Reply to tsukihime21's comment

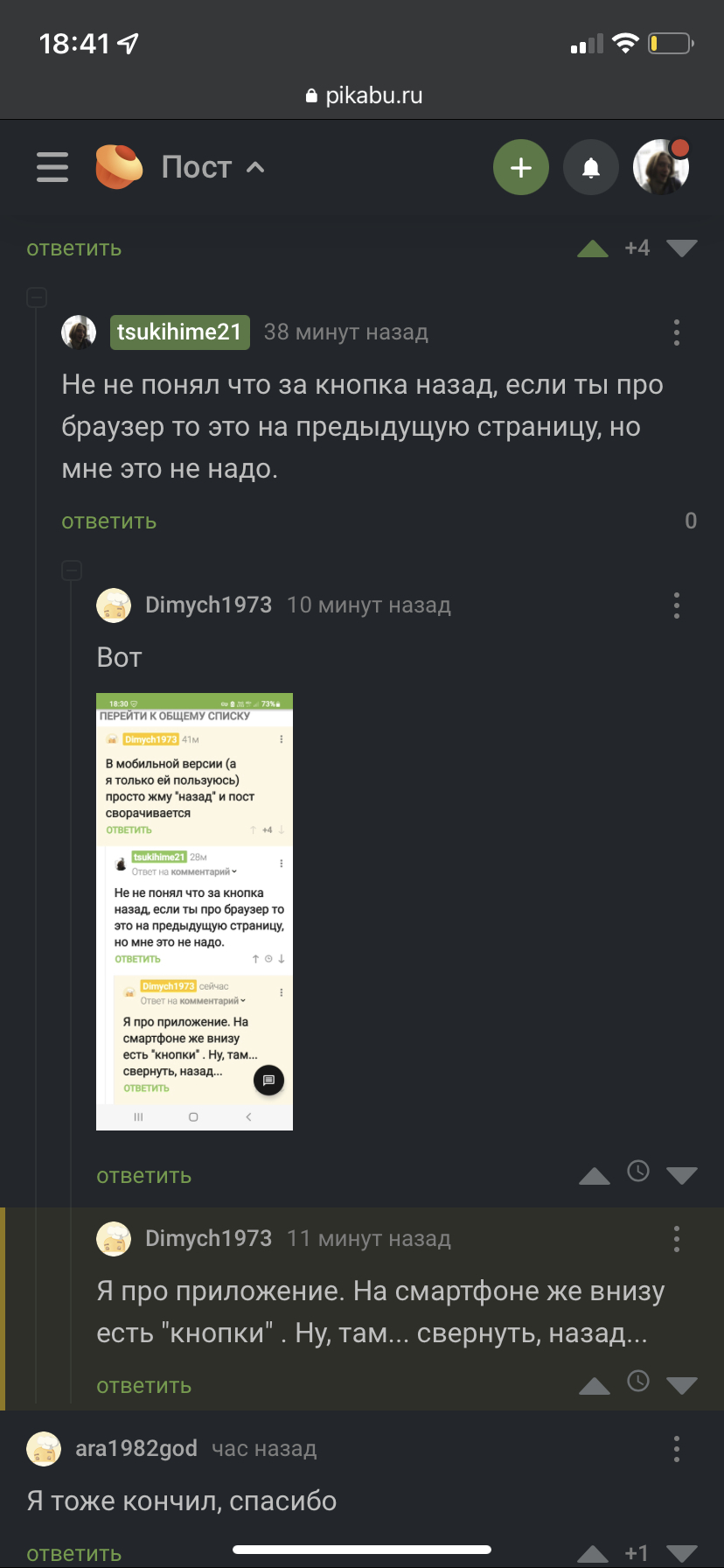(109, 521)
